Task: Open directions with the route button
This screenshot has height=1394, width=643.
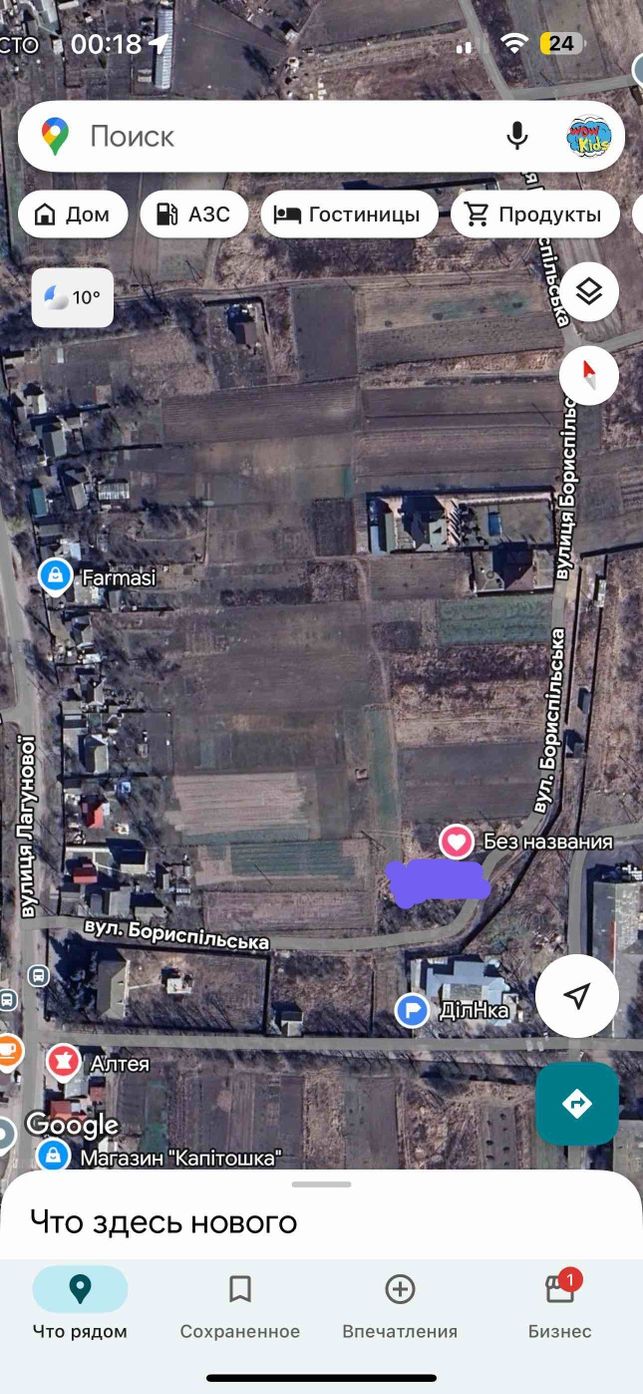Action: click(577, 1104)
